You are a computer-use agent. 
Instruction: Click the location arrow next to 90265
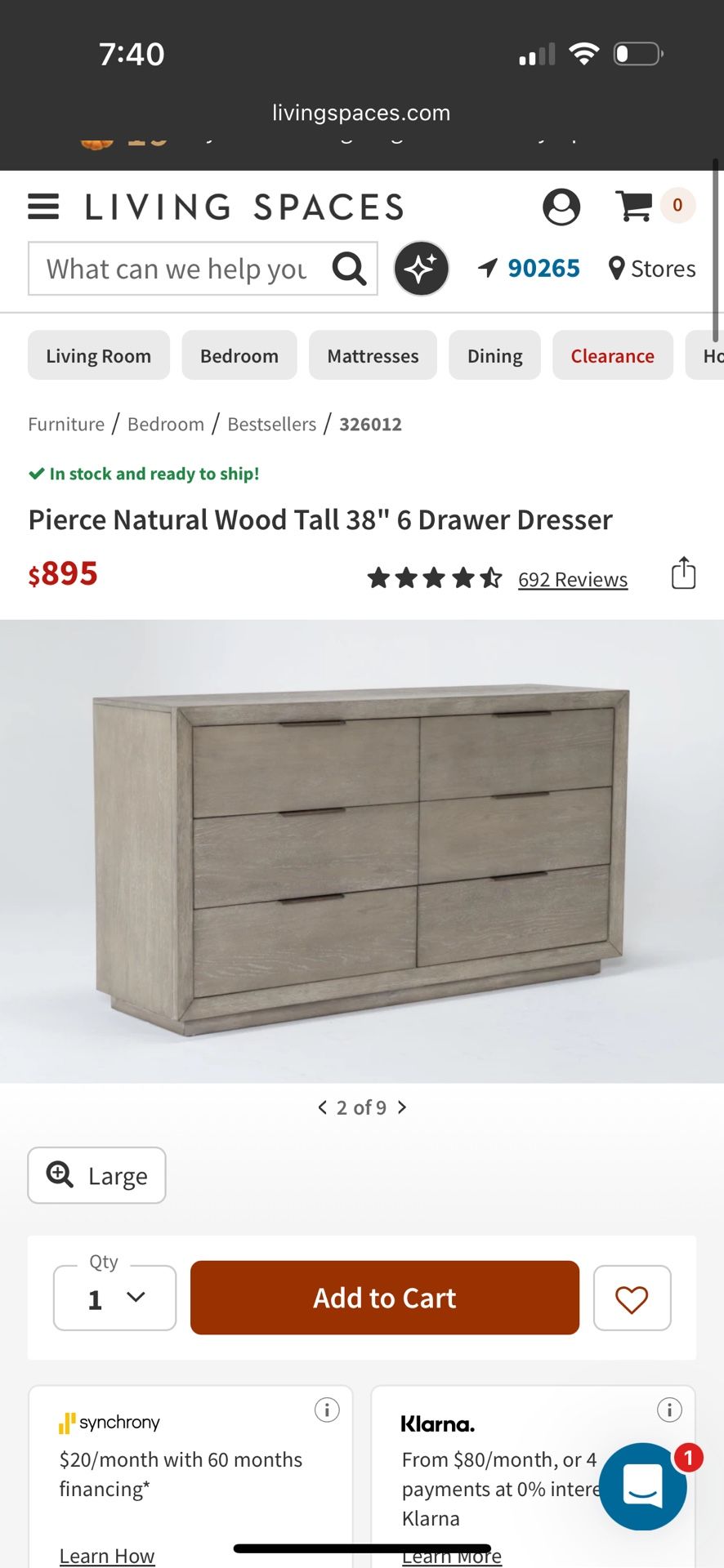tap(489, 267)
